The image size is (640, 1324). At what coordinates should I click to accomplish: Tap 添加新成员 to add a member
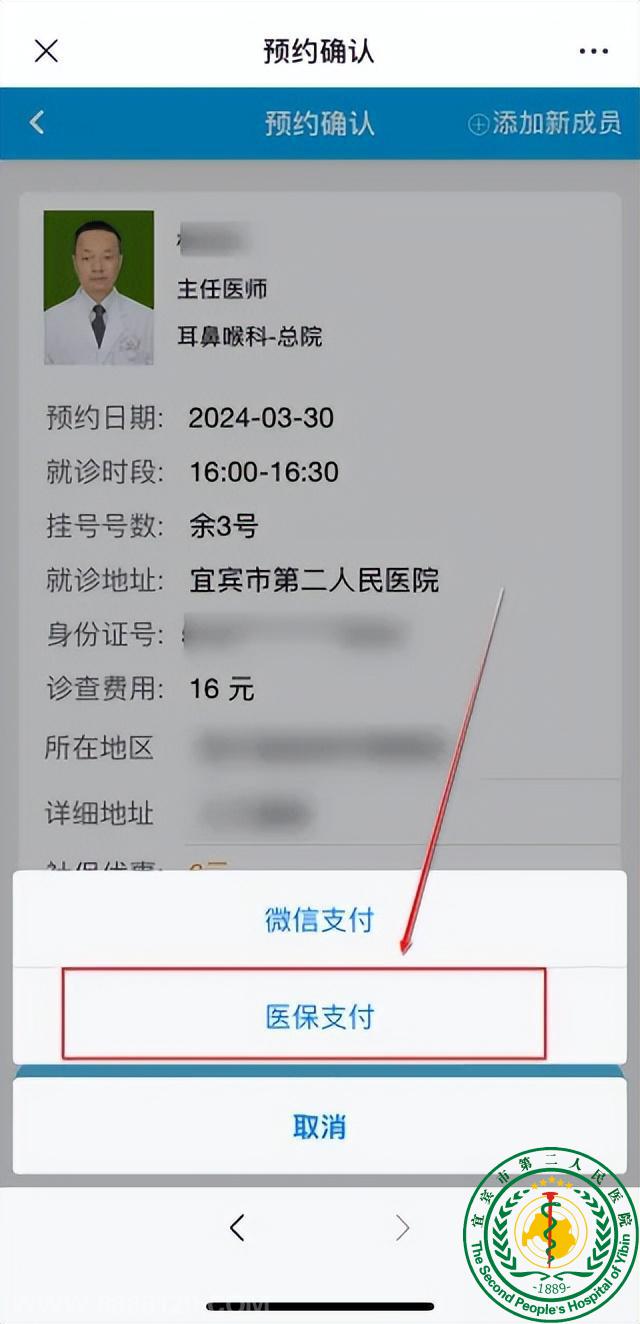(x=545, y=123)
